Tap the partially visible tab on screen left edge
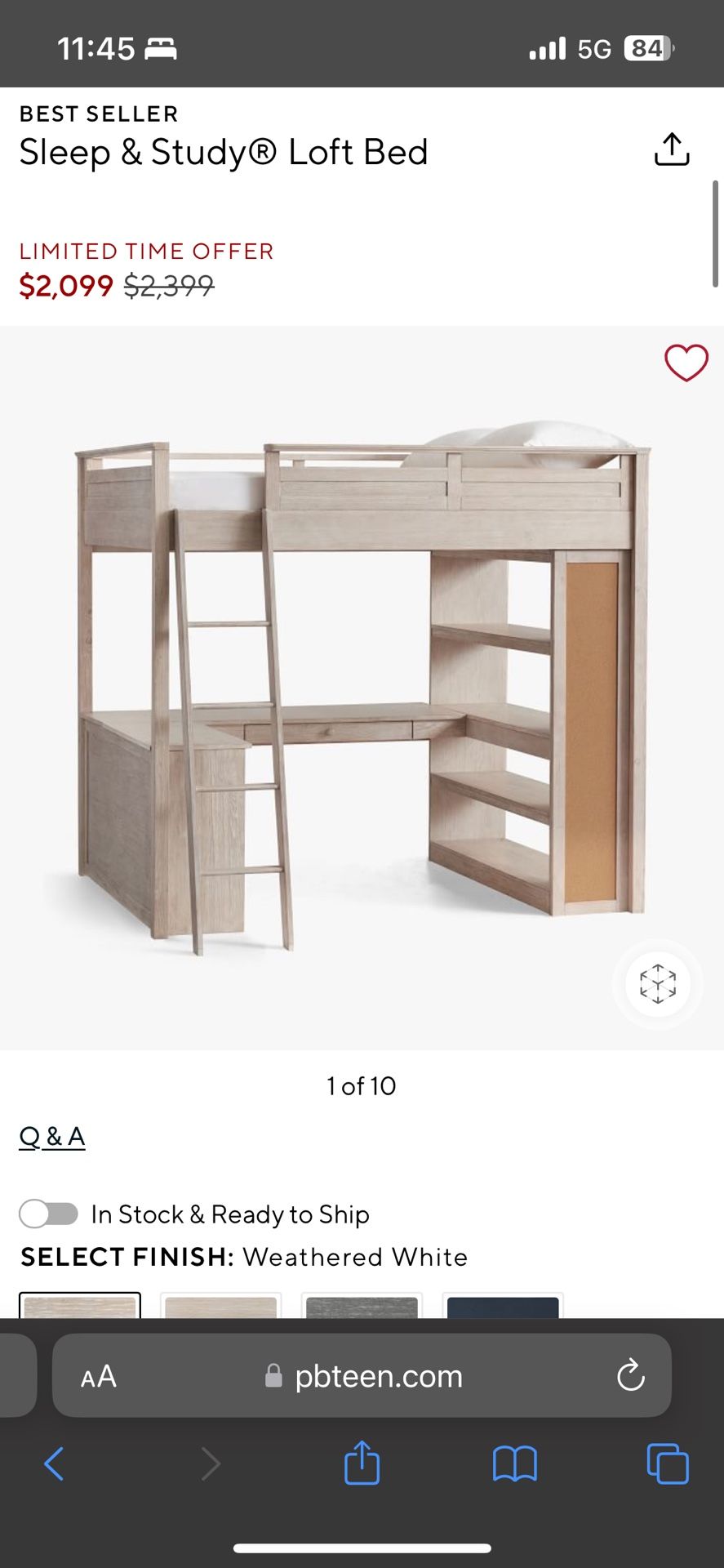Viewport: 724px width, 1568px height. click(15, 1376)
